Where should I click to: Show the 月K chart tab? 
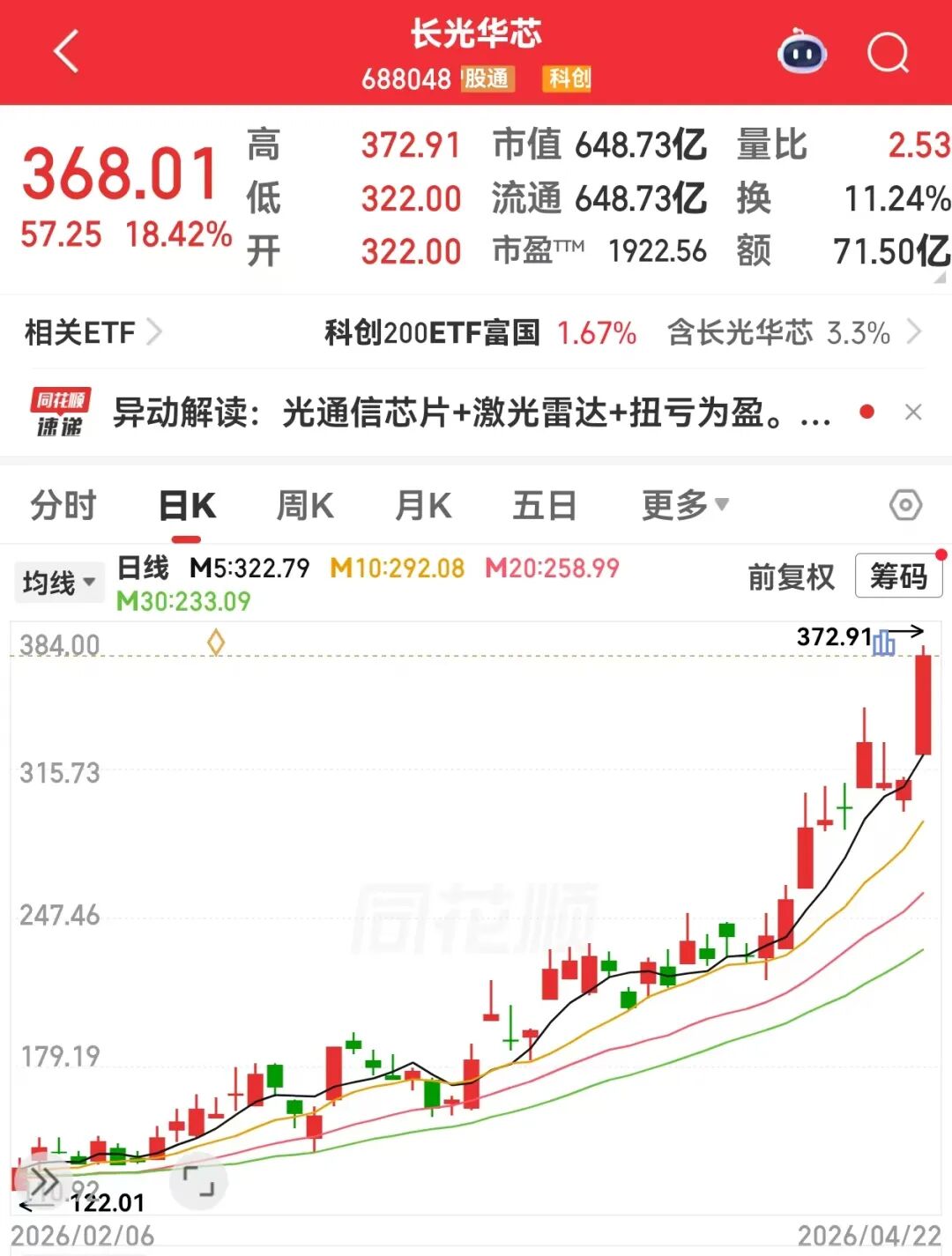423,506
